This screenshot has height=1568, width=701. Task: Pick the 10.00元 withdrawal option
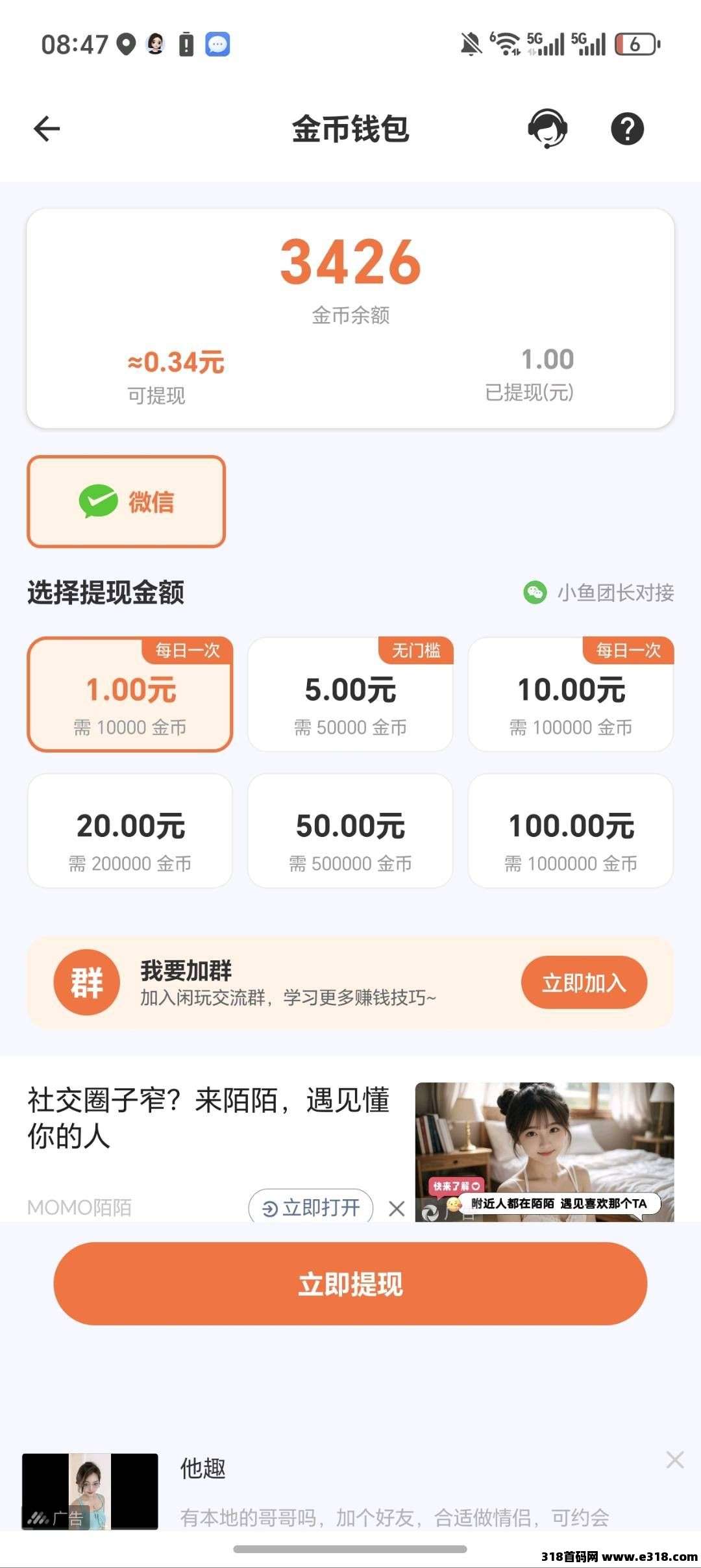571,695
